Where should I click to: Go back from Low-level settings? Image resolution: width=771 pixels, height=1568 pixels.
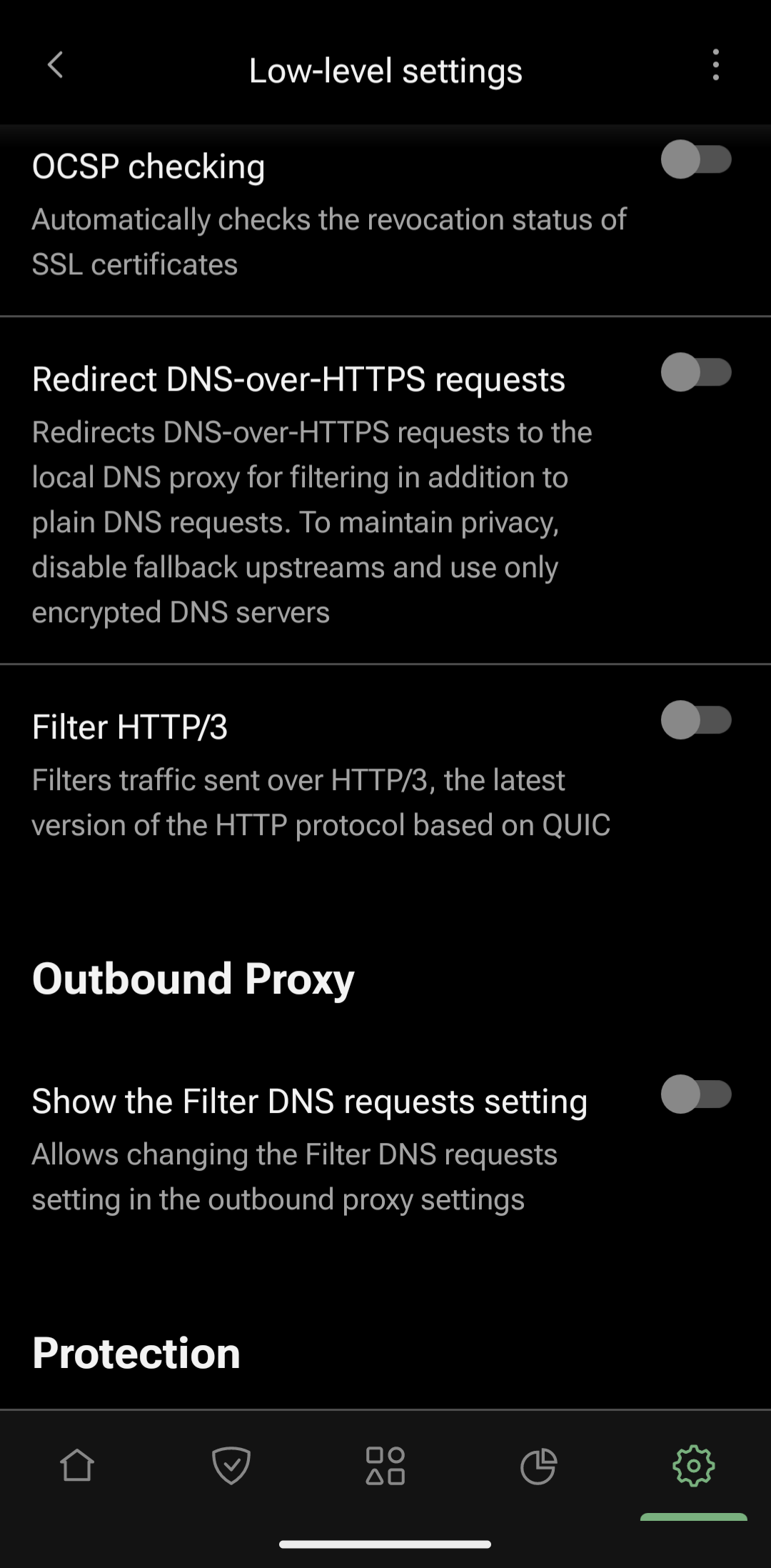[x=55, y=66]
